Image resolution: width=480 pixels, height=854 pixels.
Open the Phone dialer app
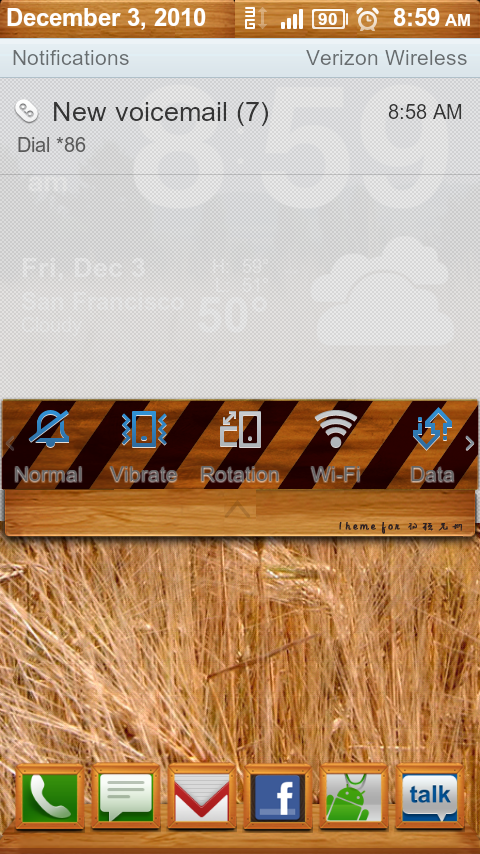[50, 796]
